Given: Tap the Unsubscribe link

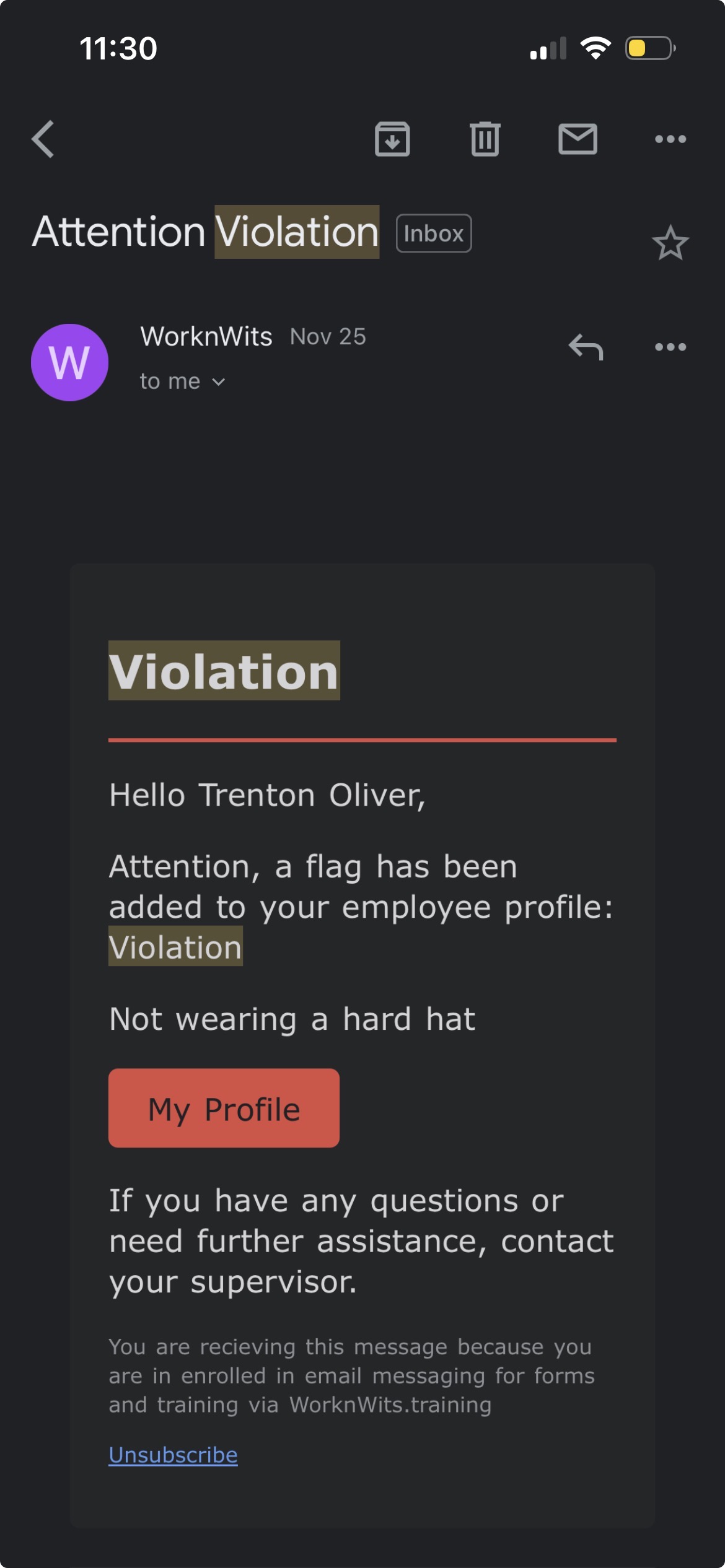Looking at the screenshot, I should click(173, 1455).
